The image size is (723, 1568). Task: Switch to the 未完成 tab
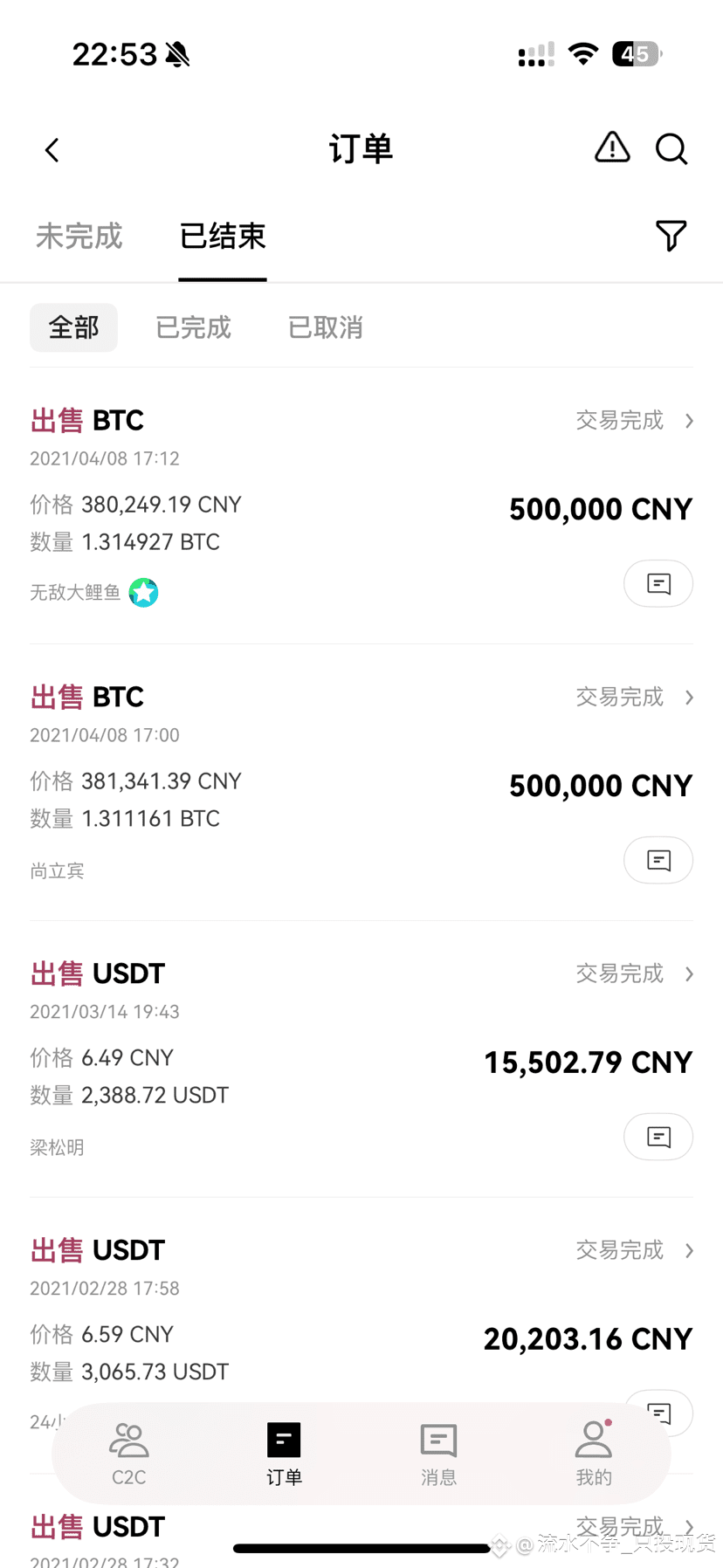click(79, 237)
